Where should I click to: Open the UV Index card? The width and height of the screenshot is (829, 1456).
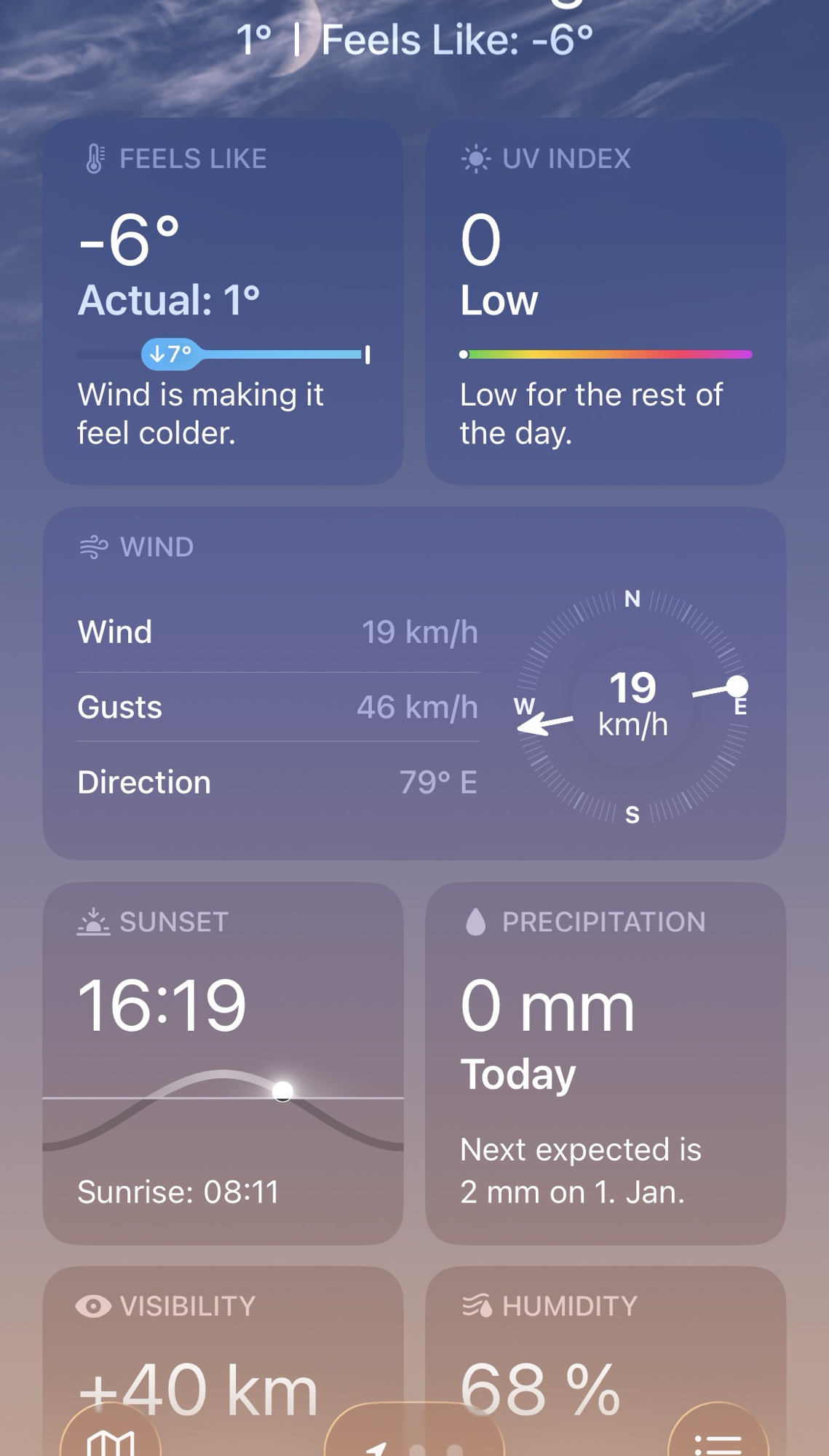tap(605, 301)
